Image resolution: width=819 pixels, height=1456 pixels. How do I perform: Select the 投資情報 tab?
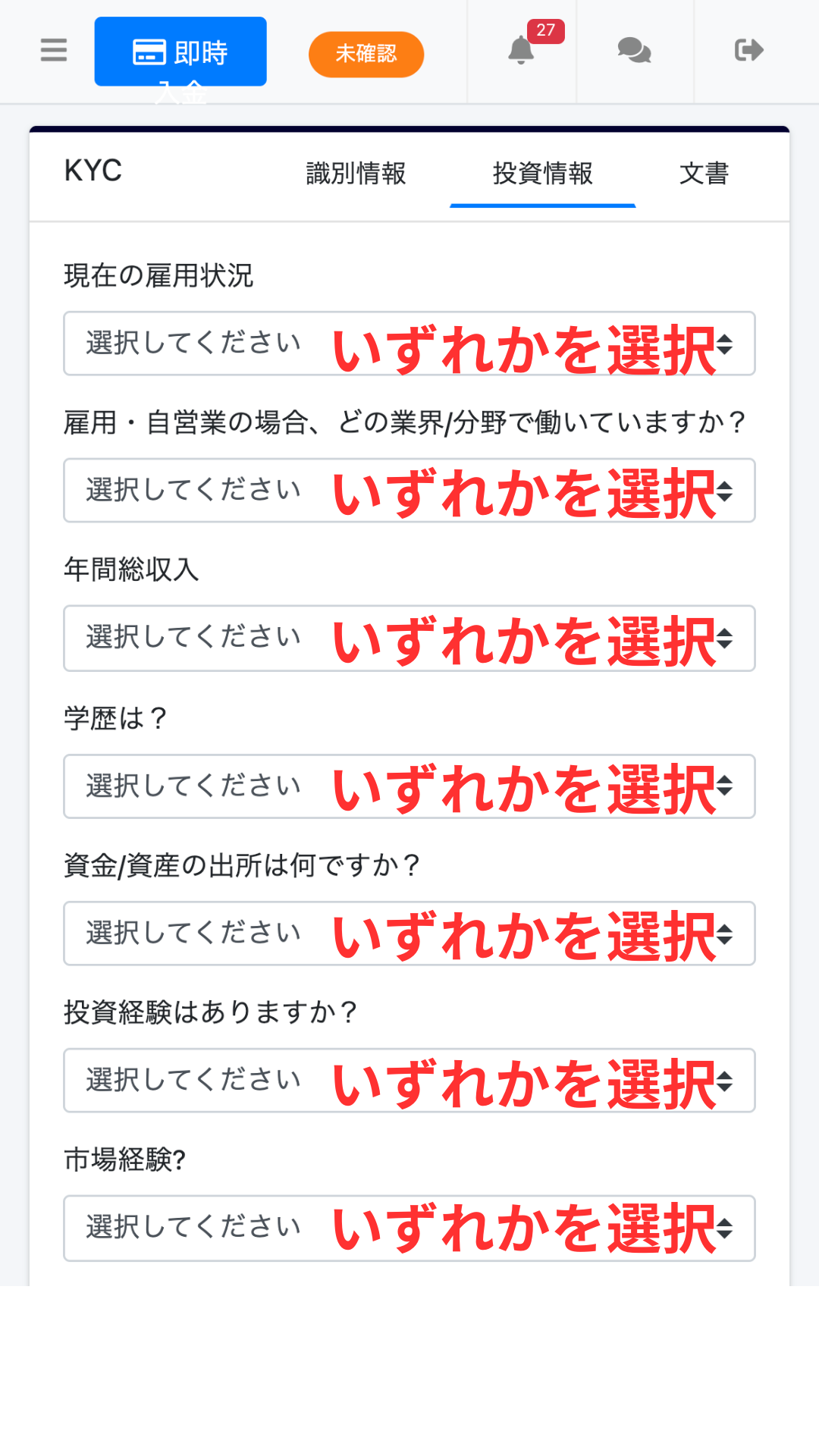pos(543,174)
